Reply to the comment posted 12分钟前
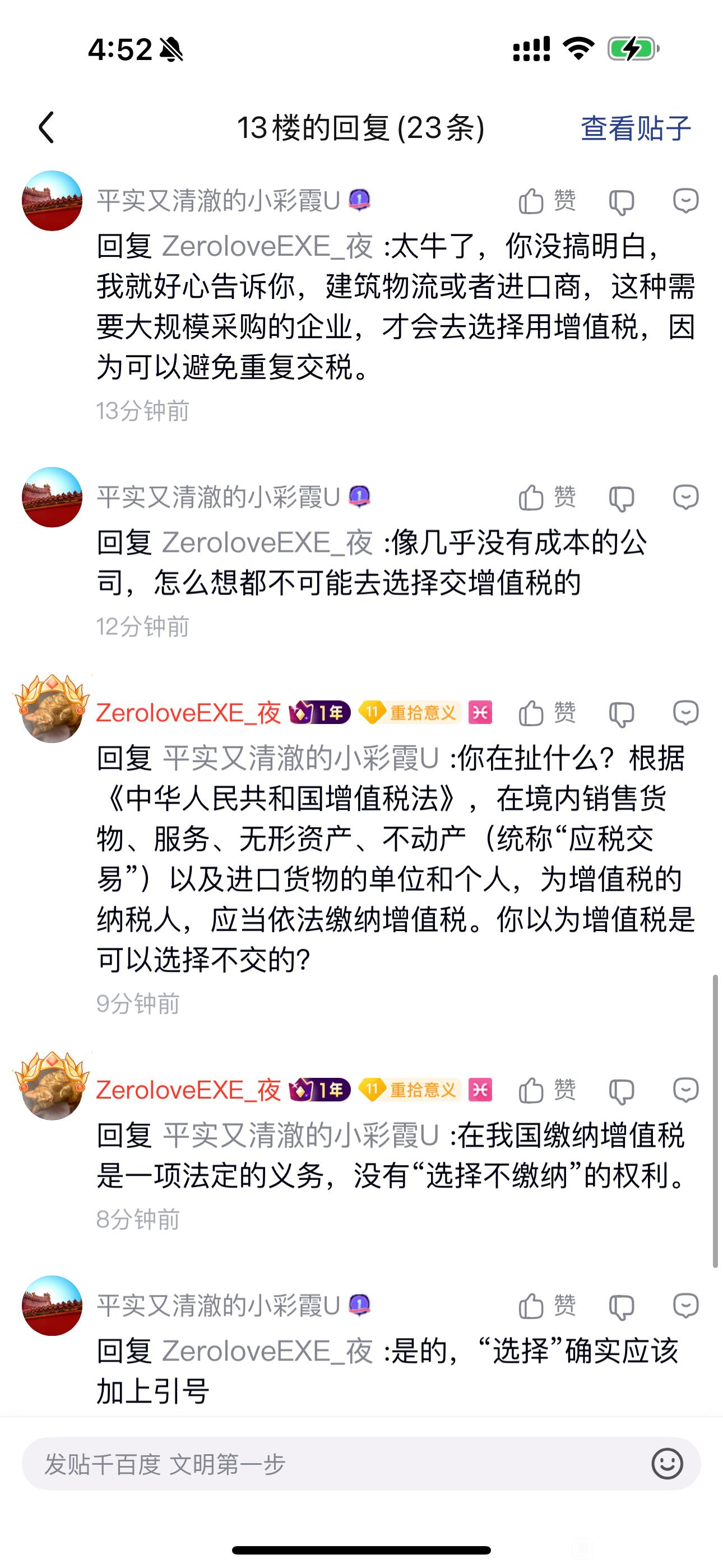 (x=685, y=497)
